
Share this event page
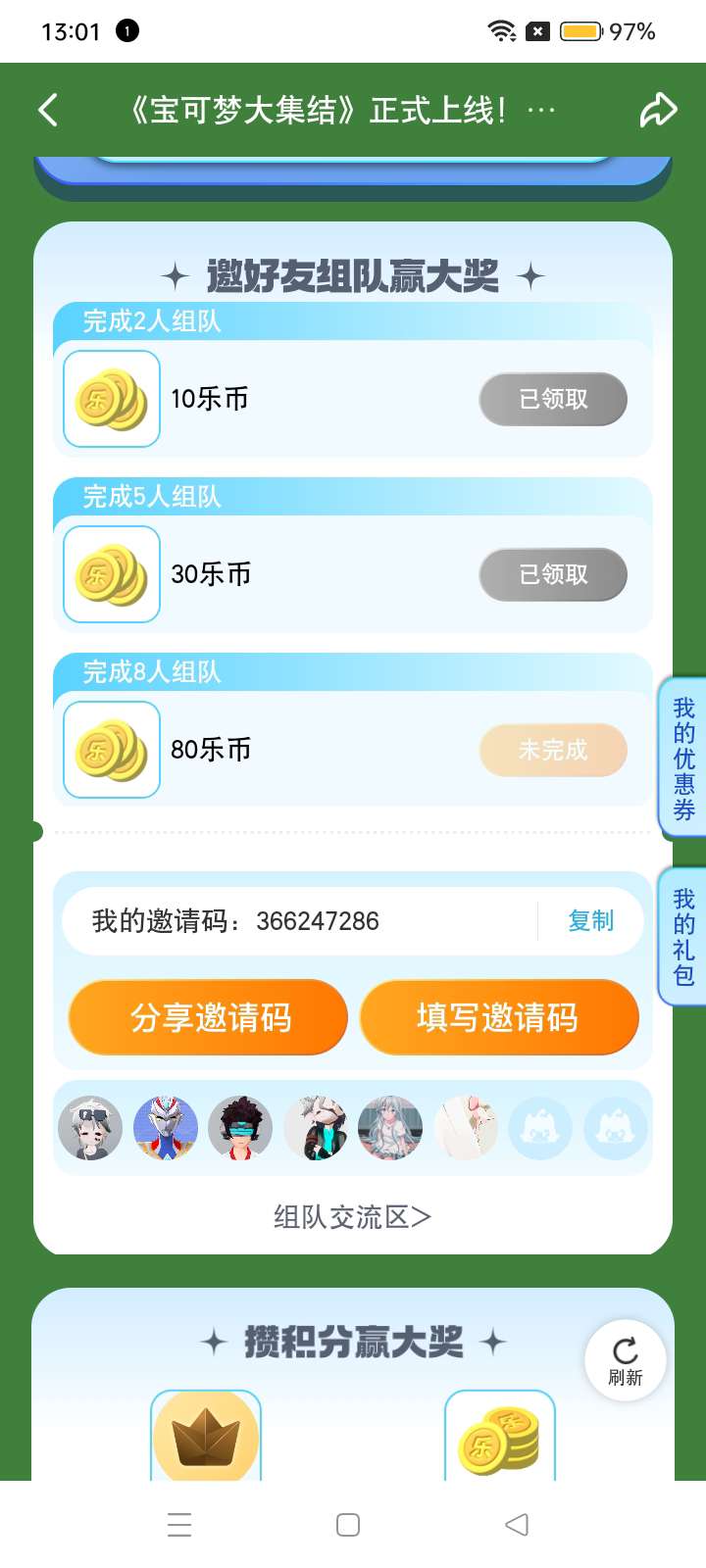658,110
